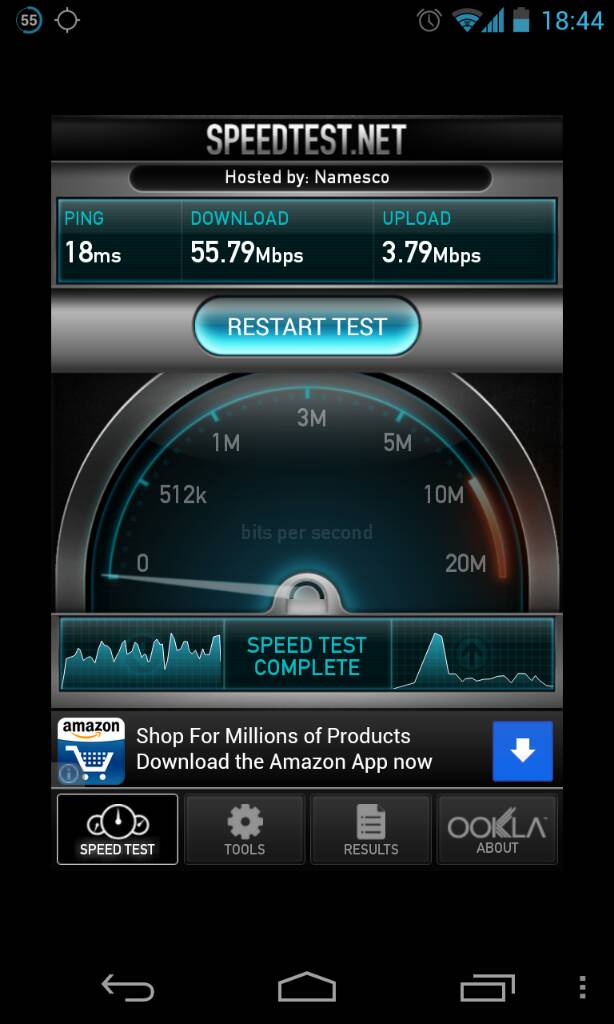
Task: Go to the Ookla About tab
Action: click(x=497, y=829)
